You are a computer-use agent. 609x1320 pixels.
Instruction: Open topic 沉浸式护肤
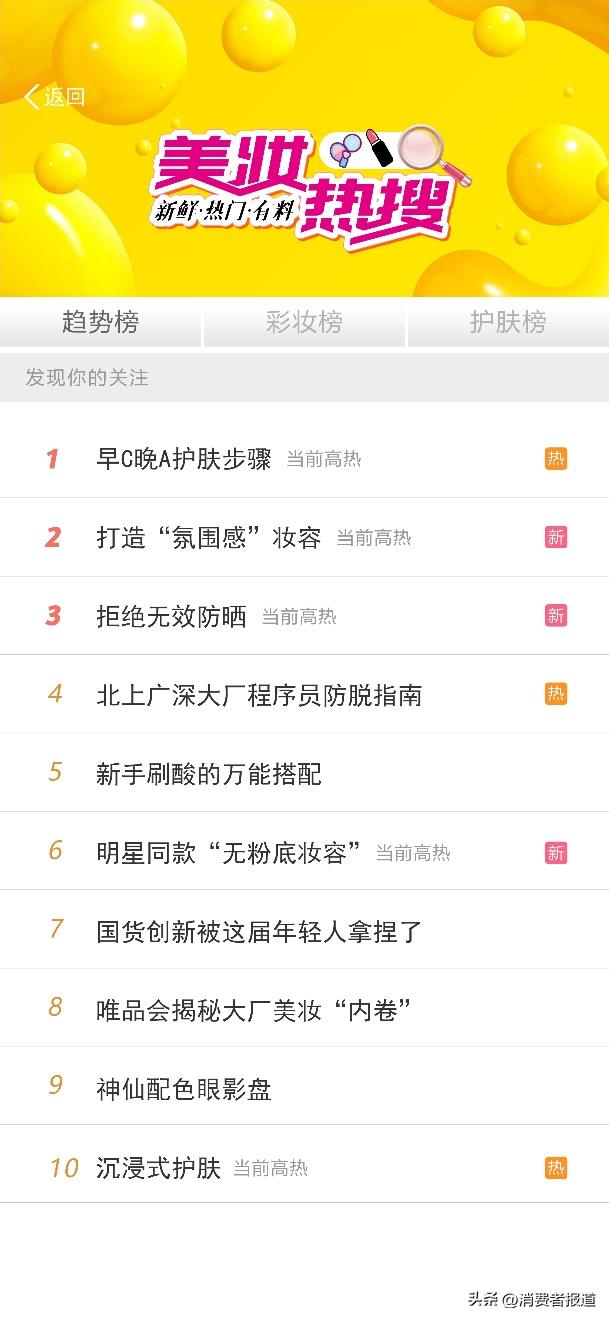point(158,1167)
